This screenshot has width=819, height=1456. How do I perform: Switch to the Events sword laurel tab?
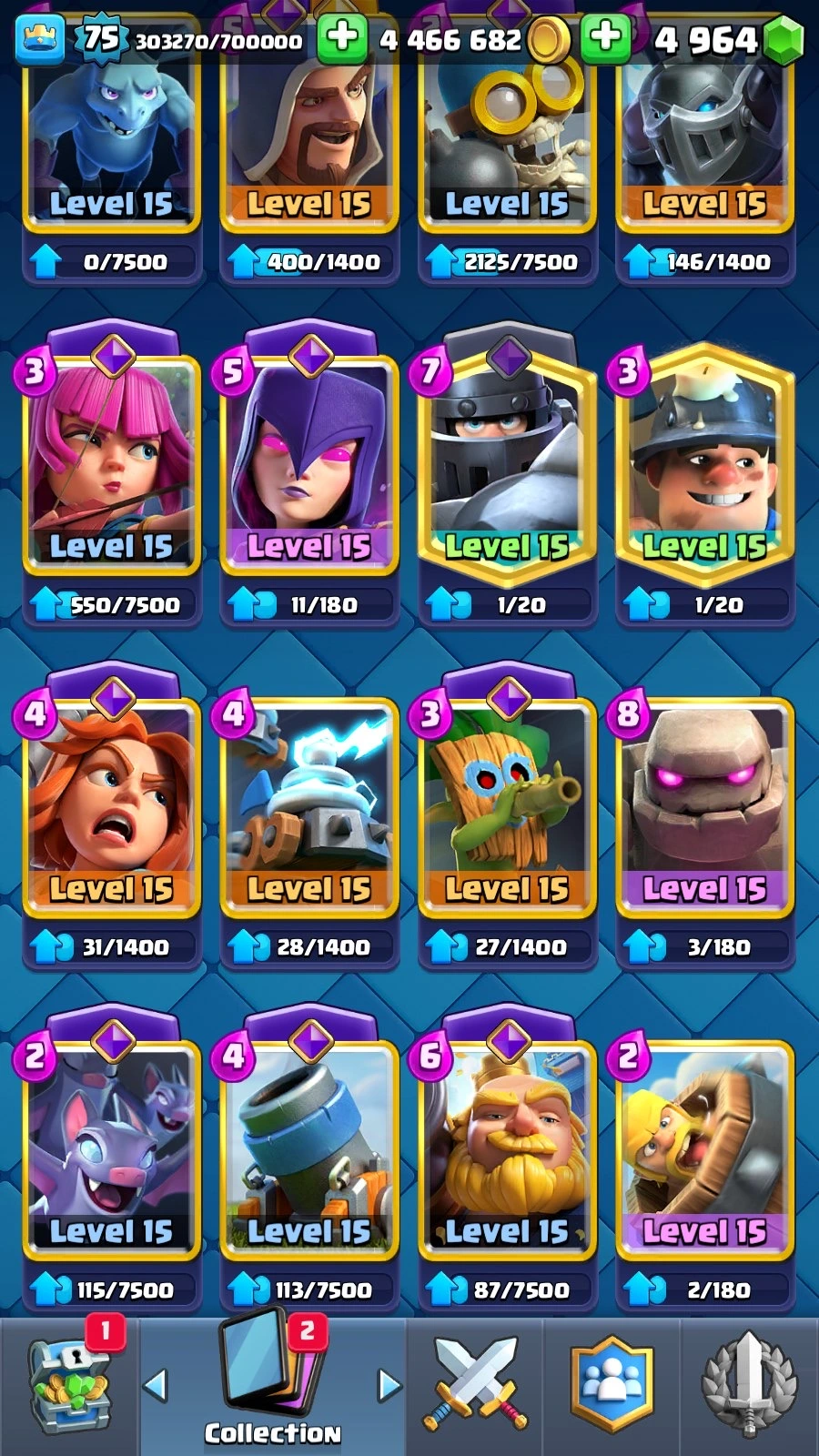pos(748,1383)
